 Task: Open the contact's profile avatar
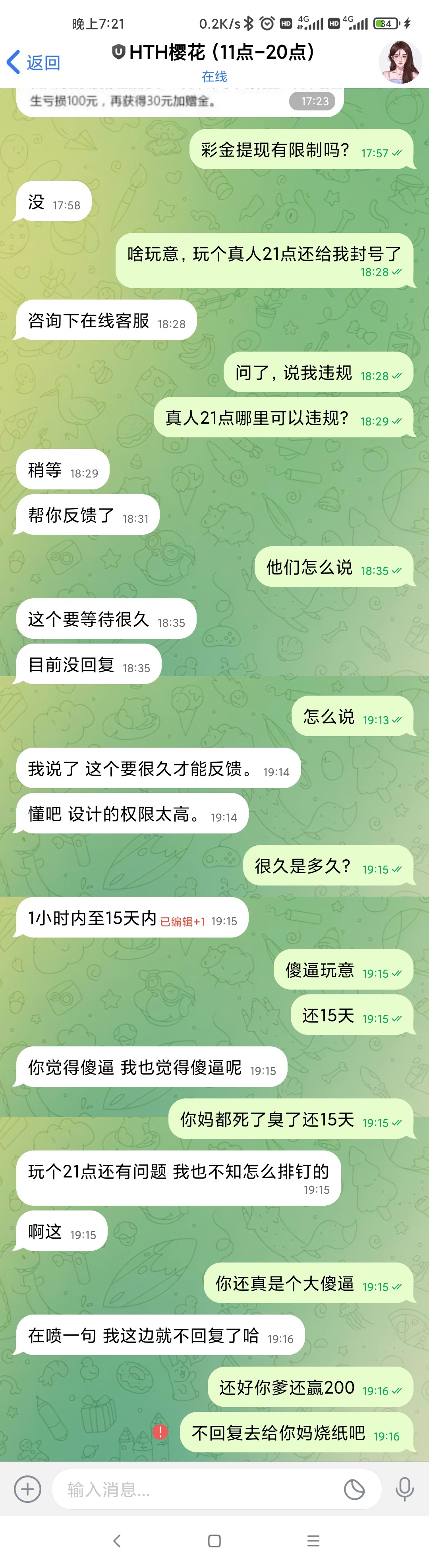tap(400, 62)
